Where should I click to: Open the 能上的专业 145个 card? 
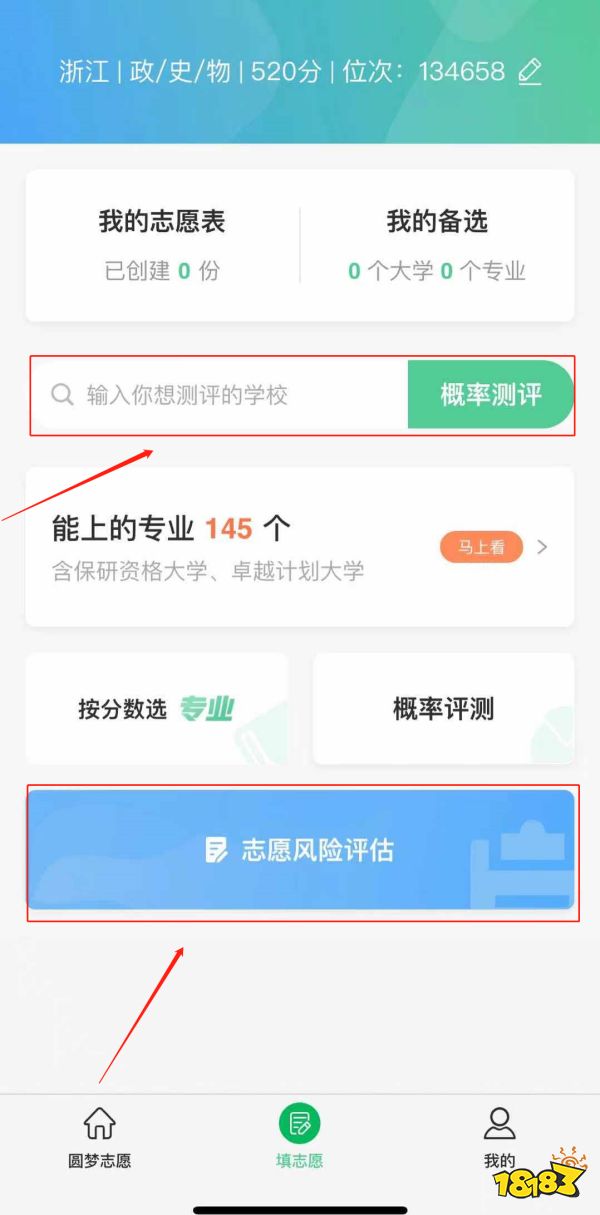pyautogui.click(x=230, y=547)
